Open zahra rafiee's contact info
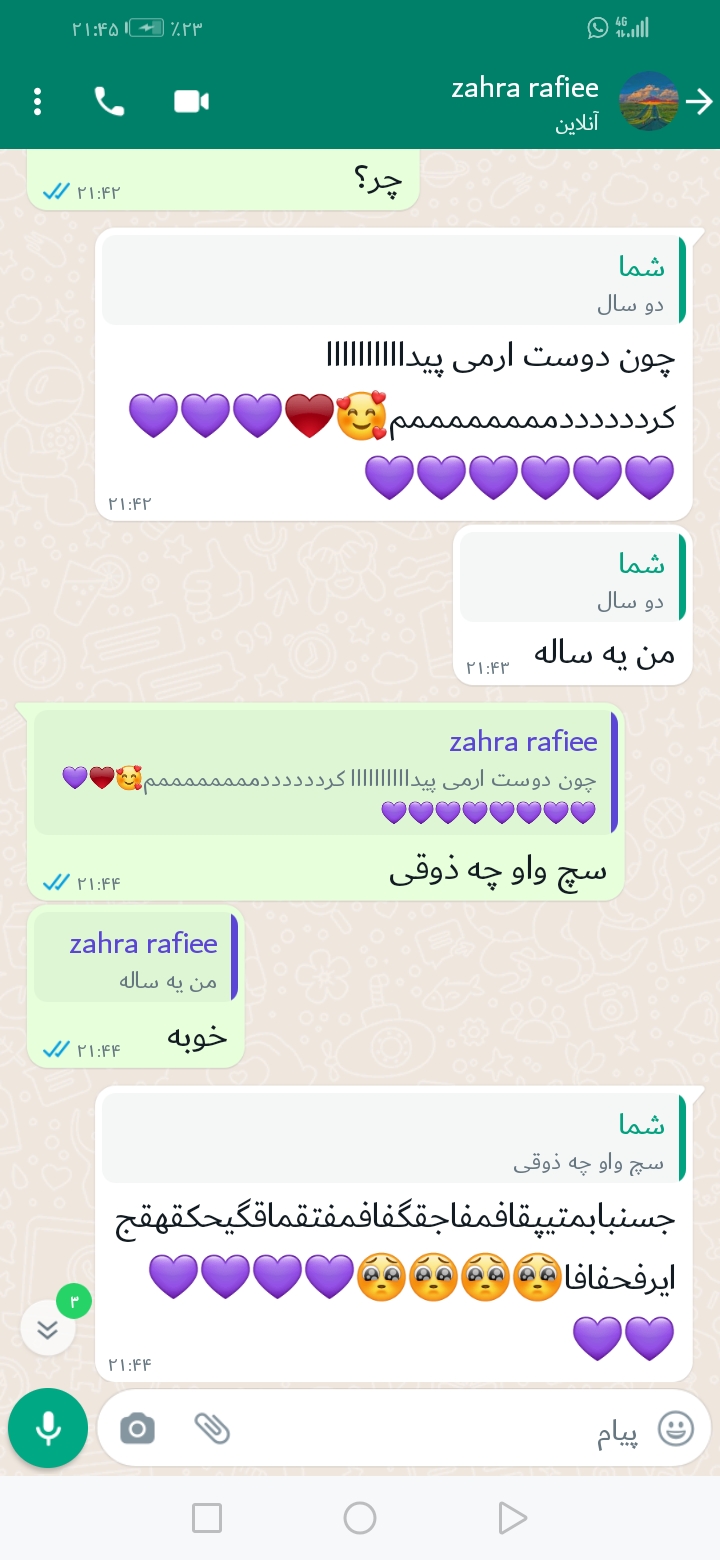This screenshot has height=1560, width=720. (524, 101)
